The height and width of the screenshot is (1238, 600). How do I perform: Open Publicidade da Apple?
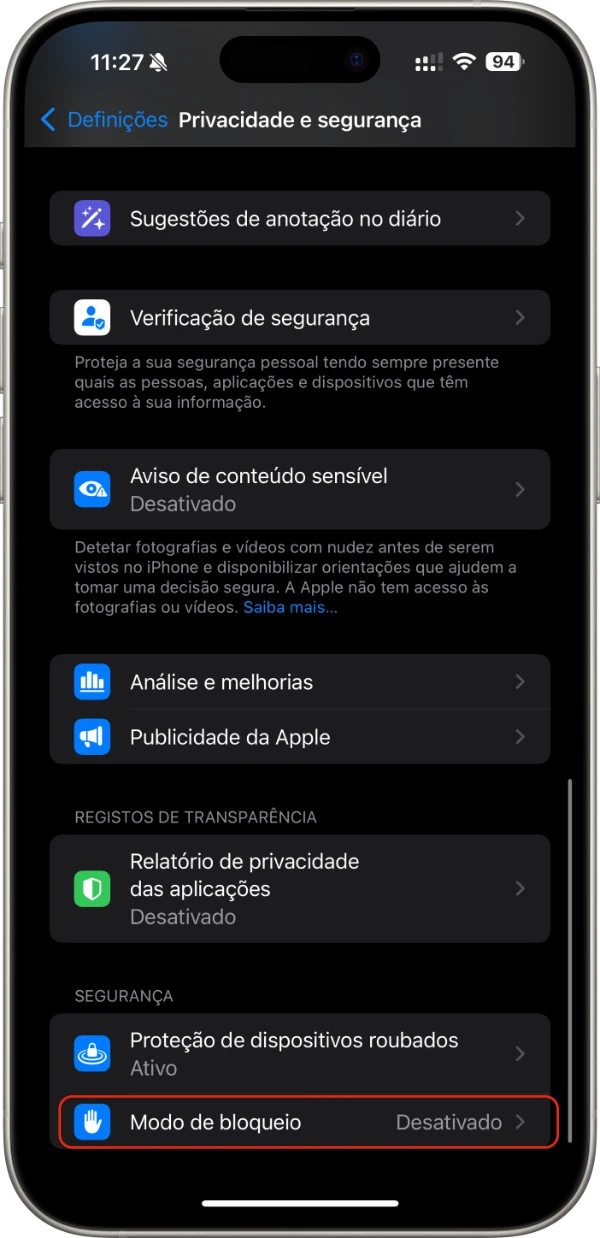tap(300, 737)
